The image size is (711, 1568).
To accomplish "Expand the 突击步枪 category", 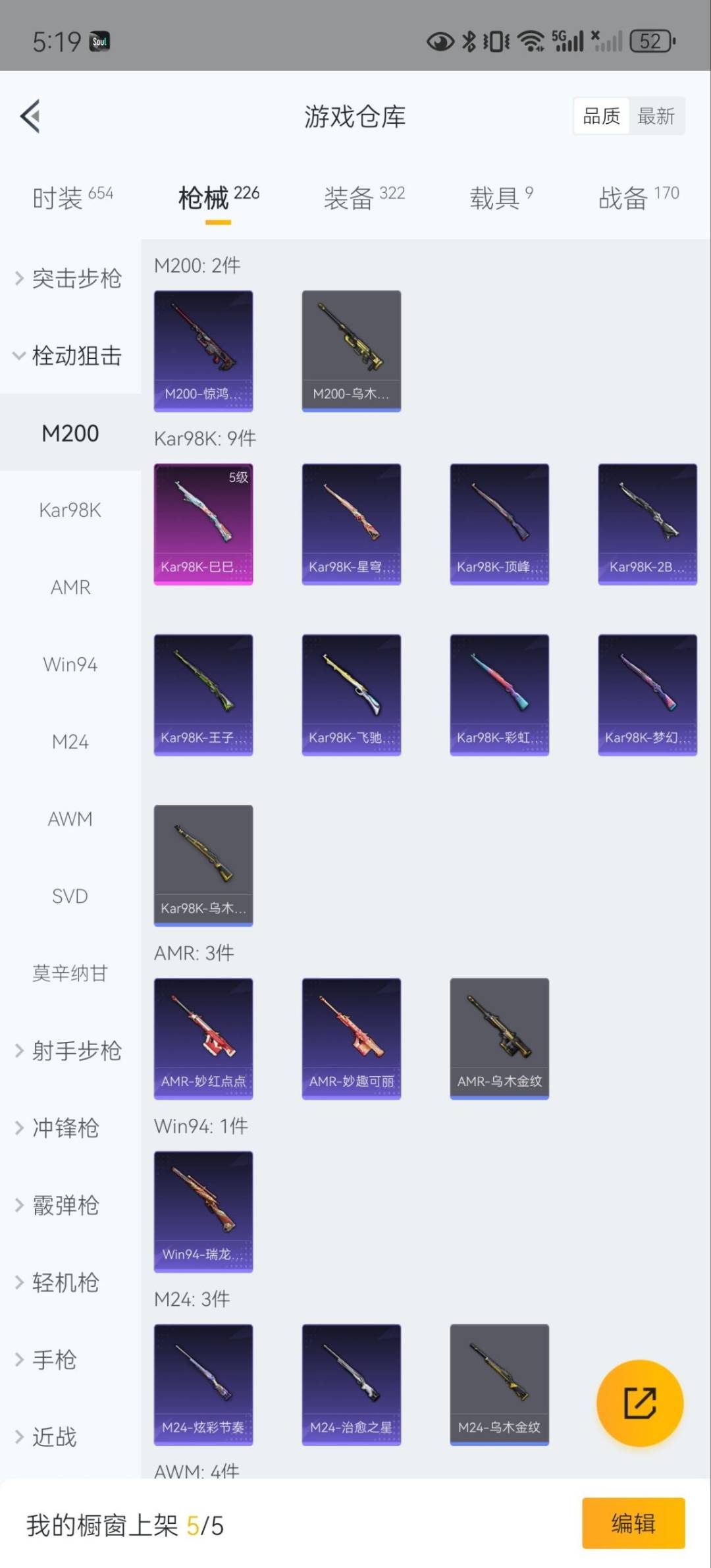I will [x=69, y=278].
